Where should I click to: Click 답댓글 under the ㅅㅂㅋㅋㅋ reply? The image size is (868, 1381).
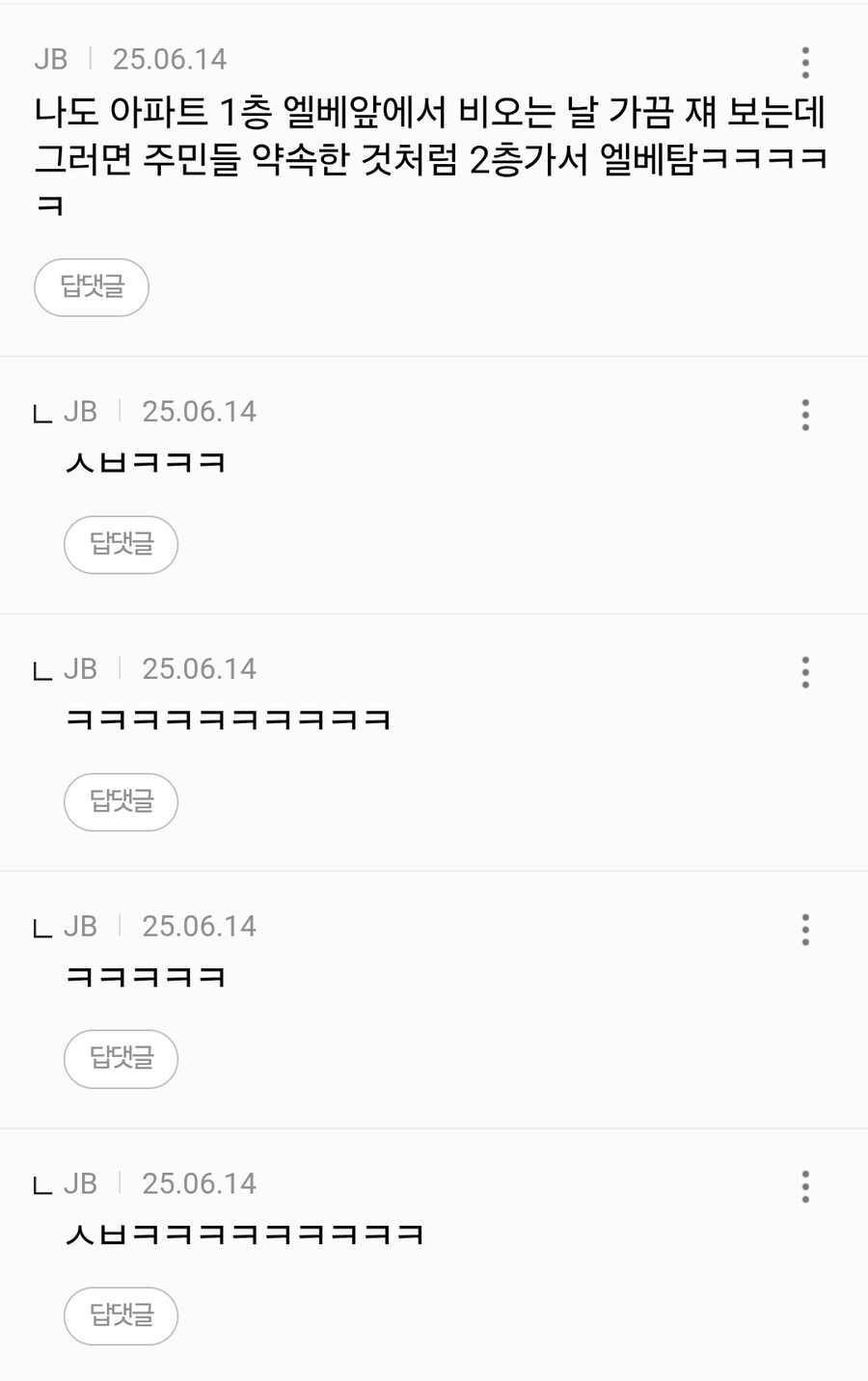click(120, 545)
